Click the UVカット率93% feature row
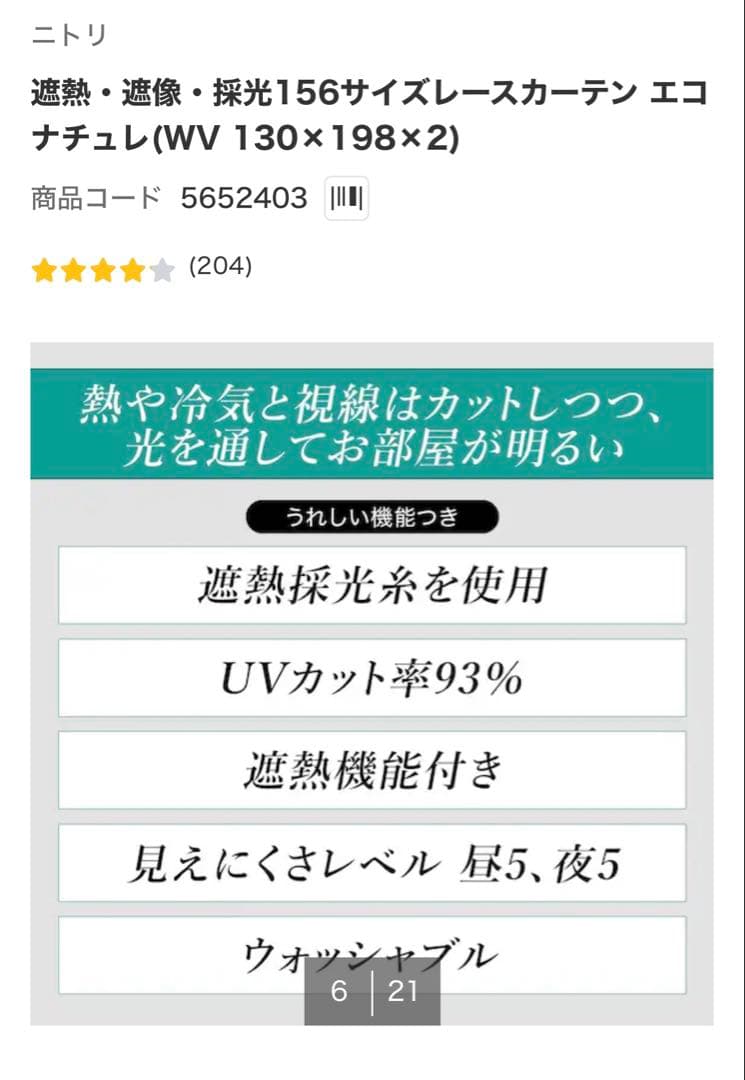The image size is (745, 1080). pos(372,678)
